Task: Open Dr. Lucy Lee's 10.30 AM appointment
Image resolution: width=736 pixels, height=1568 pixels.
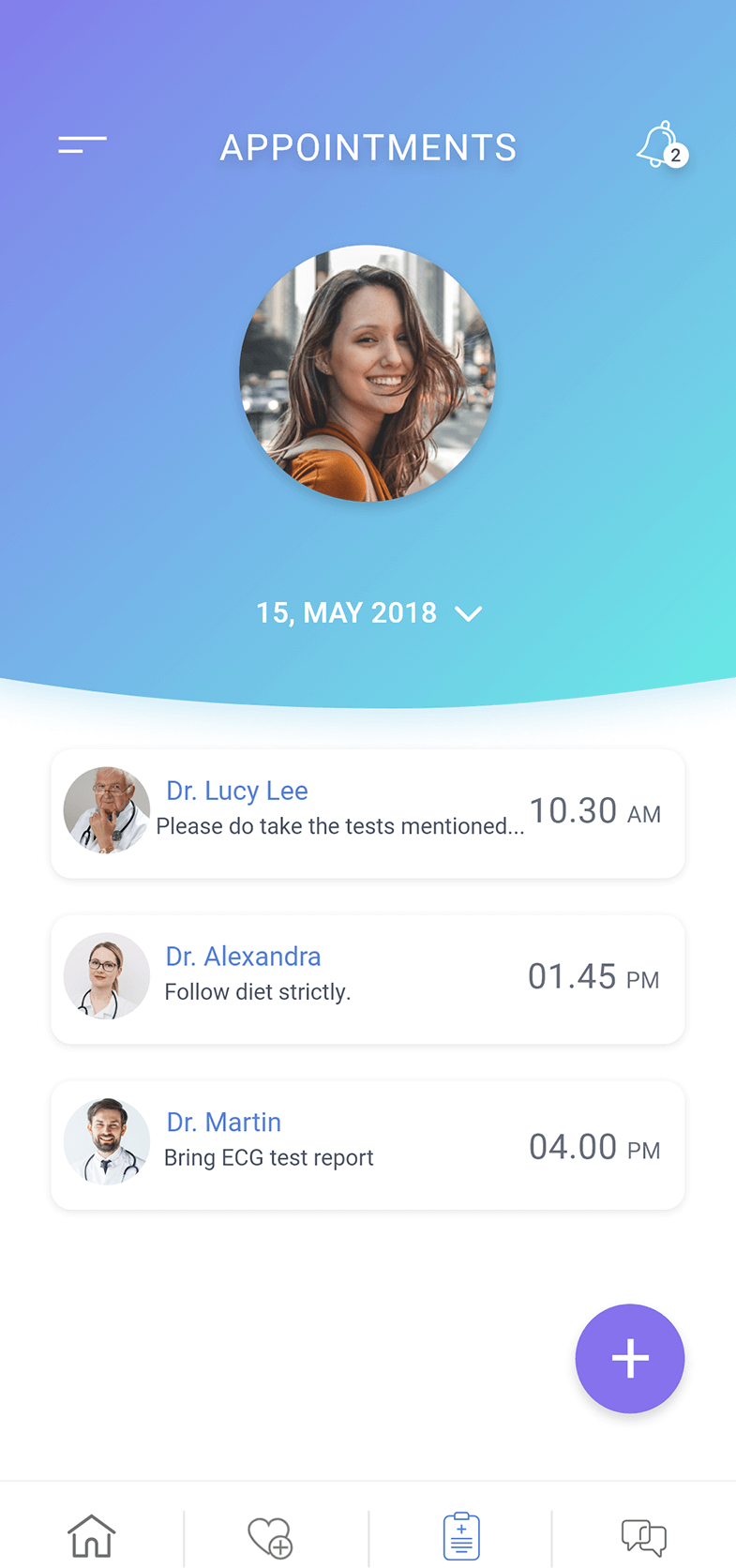Action: (x=368, y=812)
